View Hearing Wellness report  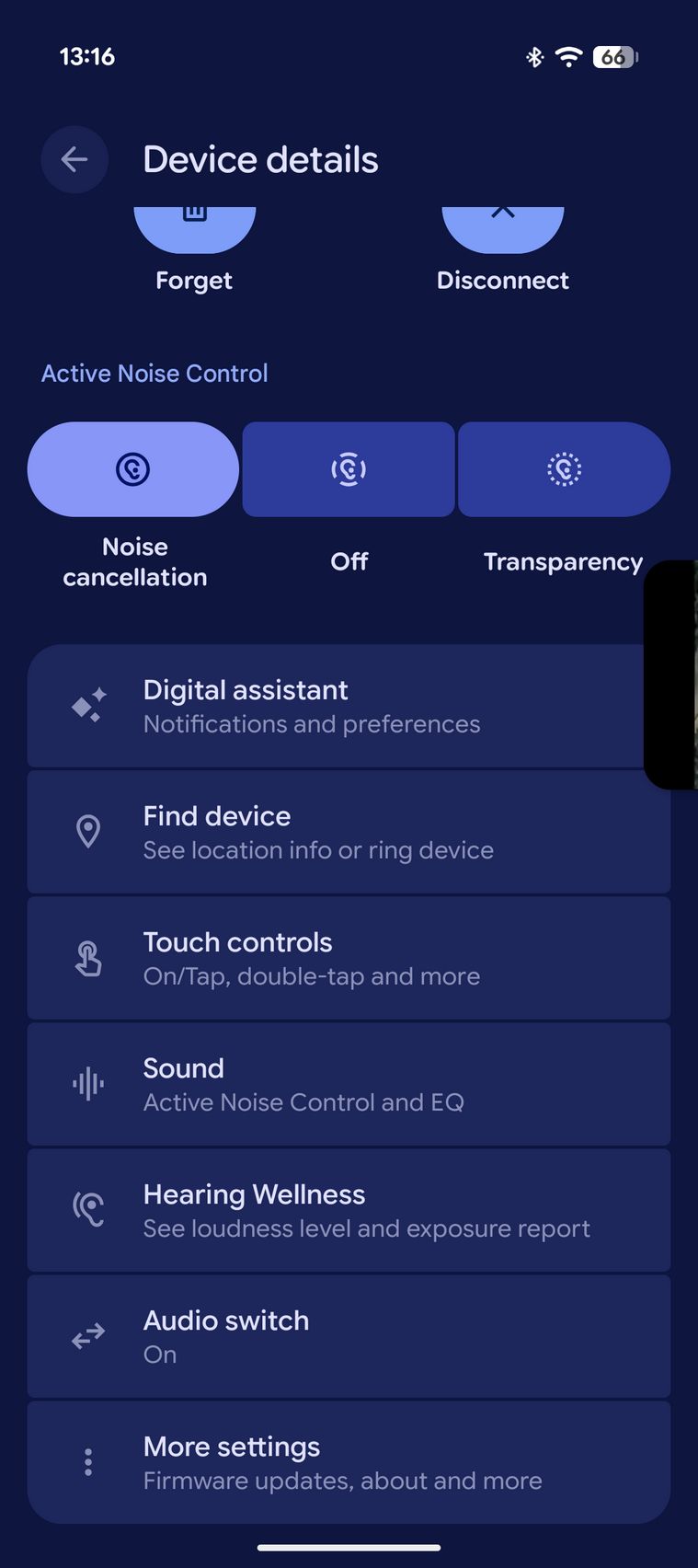[349, 1210]
